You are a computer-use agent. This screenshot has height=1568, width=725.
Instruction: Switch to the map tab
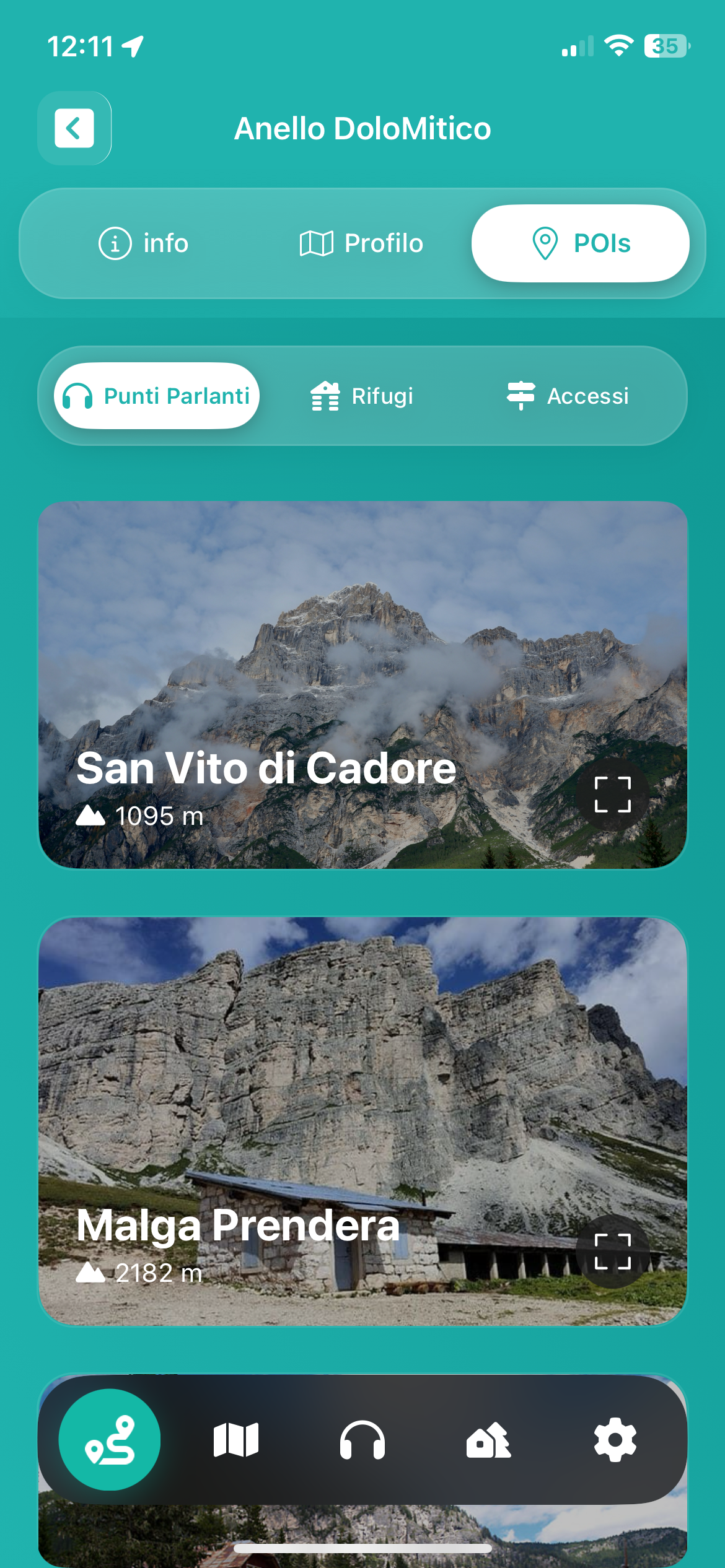click(236, 1440)
